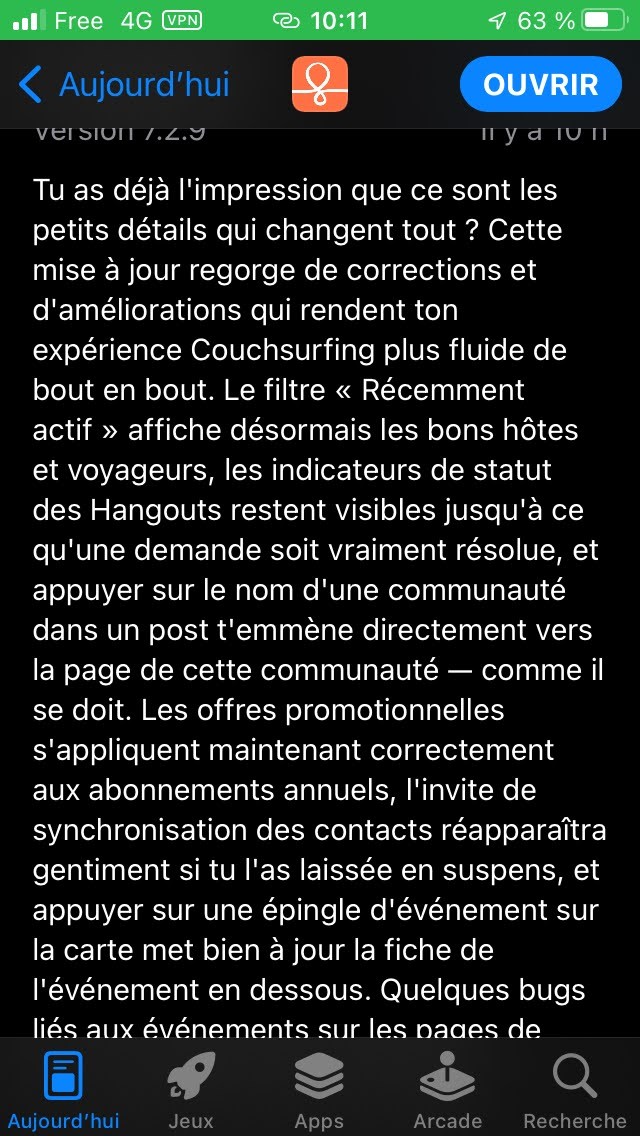The height and width of the screenshot is (1136, 640).
Task: Select the Arcade tab
Action: 447,1089
